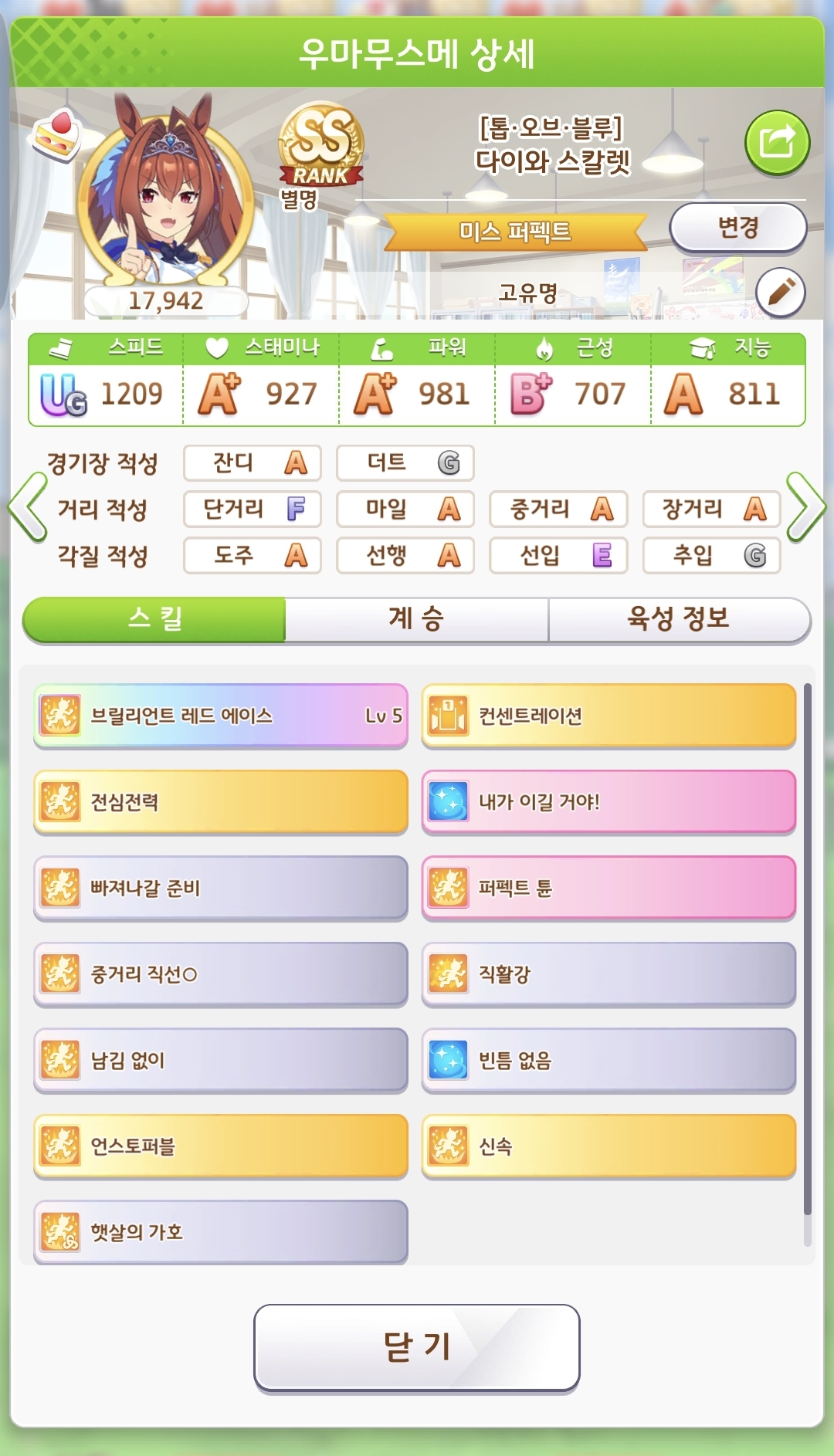This screenshot has width=834, height=1456.
Task: Go to the next Umamusume with the right arrow
Action: [805, 509]
